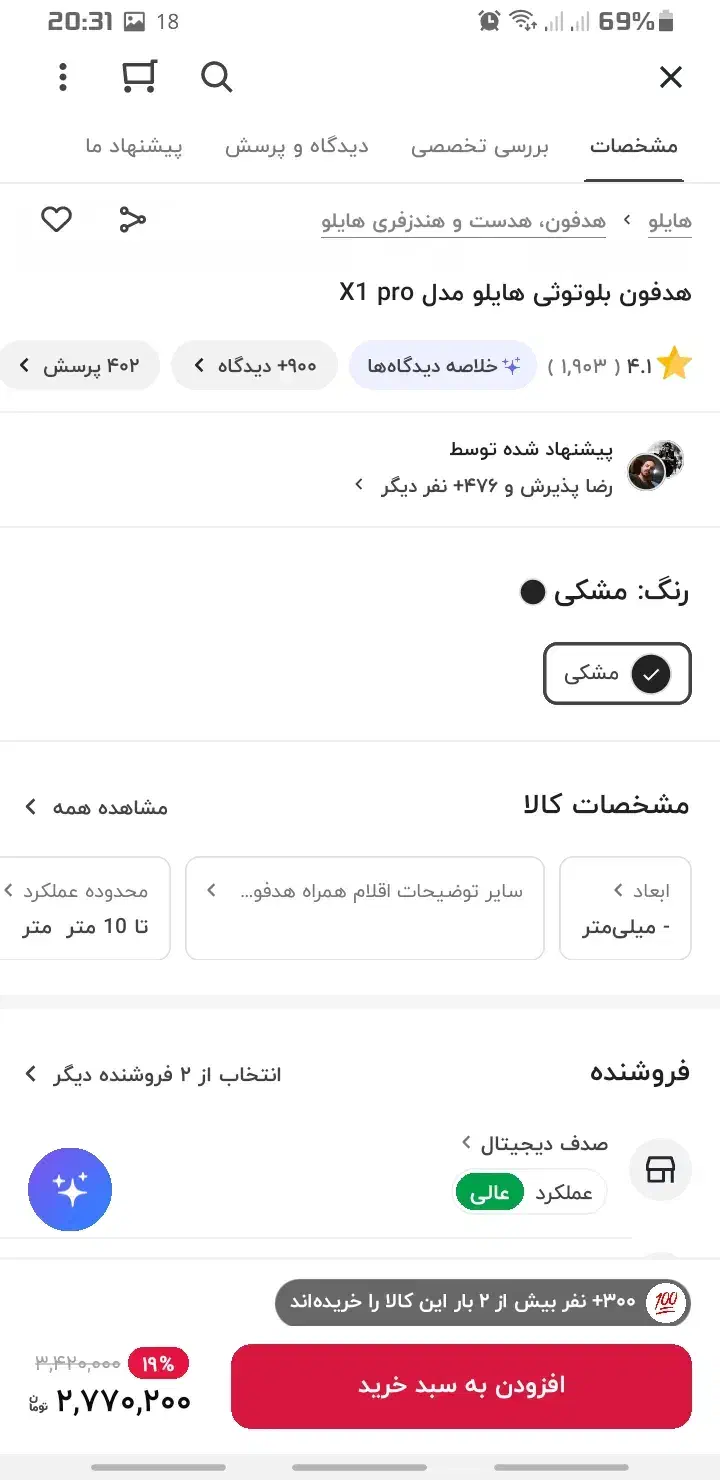Tap the black color swatch circle
Screen dimensions: 720x1480
[534, 591]
